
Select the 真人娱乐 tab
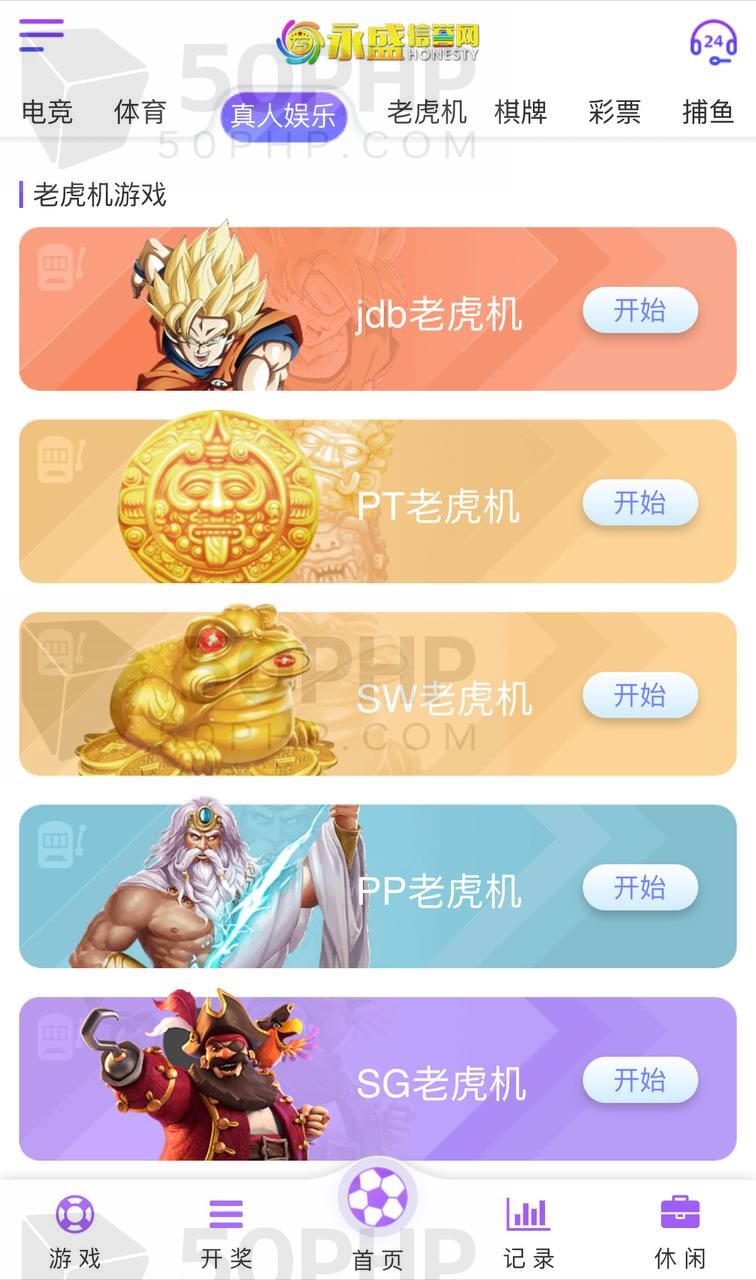click(x=283, y=116)
